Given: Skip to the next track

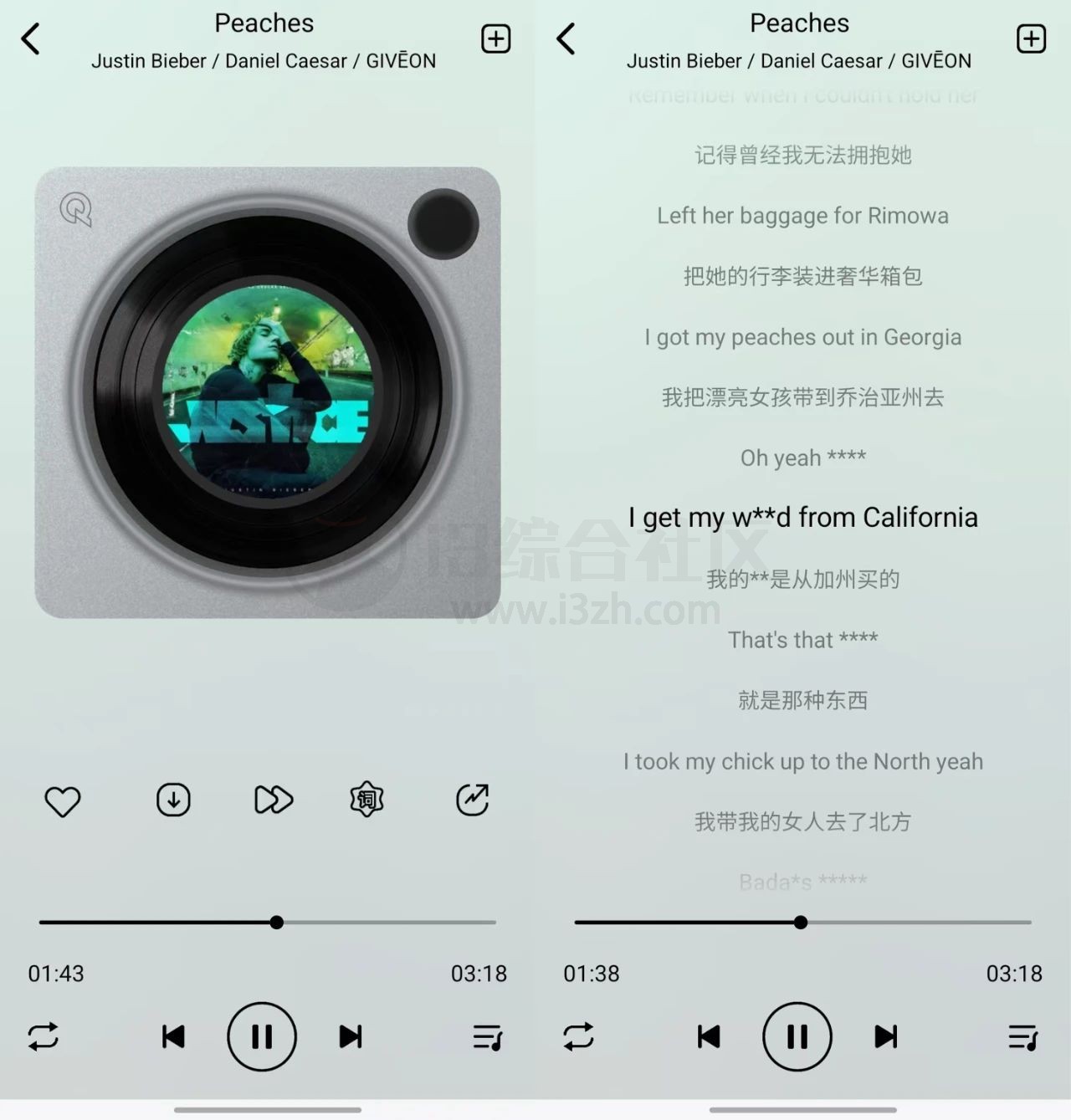Looking at the screenshot, I should (x=350, y=1036).
